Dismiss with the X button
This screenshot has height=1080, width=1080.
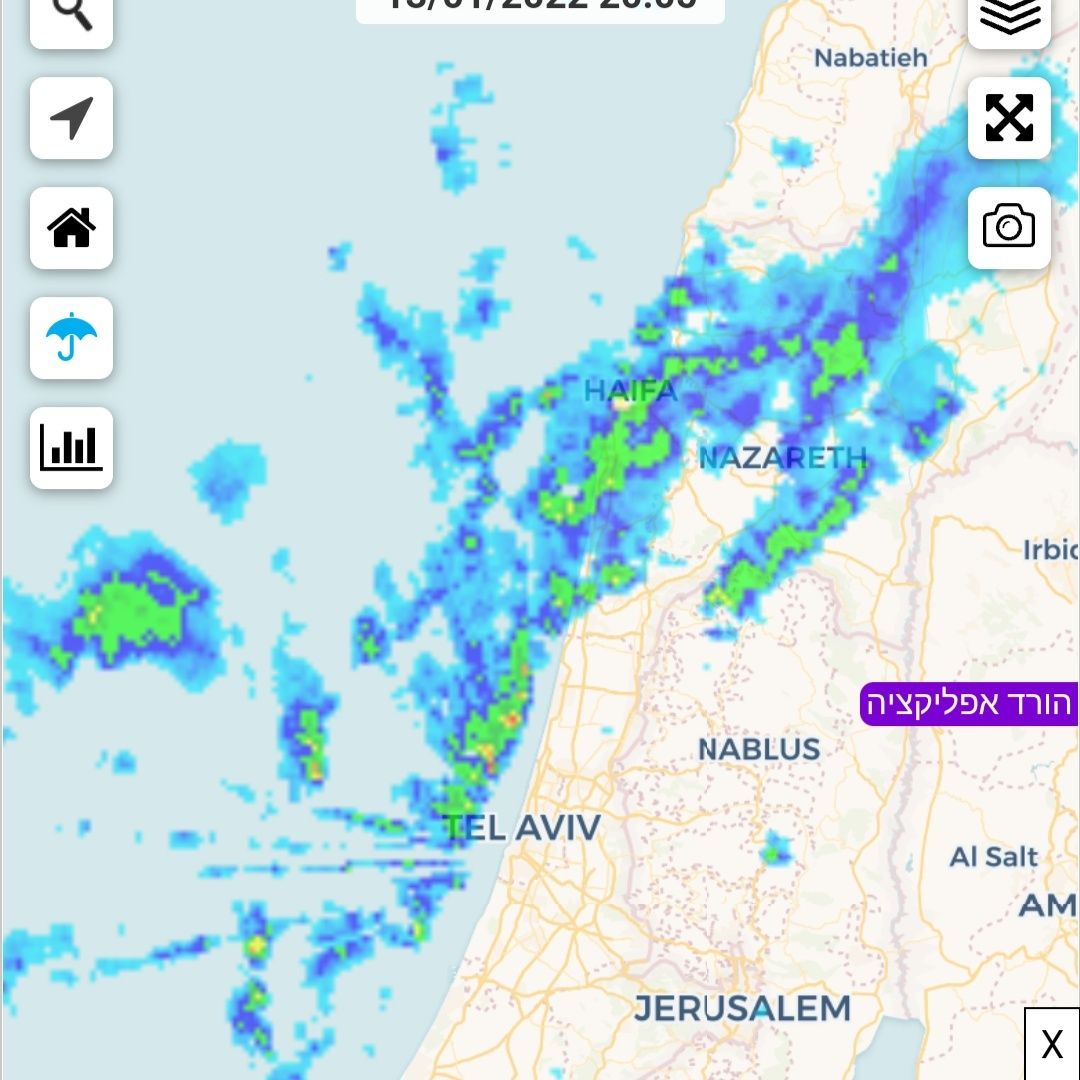pyautogui.click(x=1052, y=1045)
